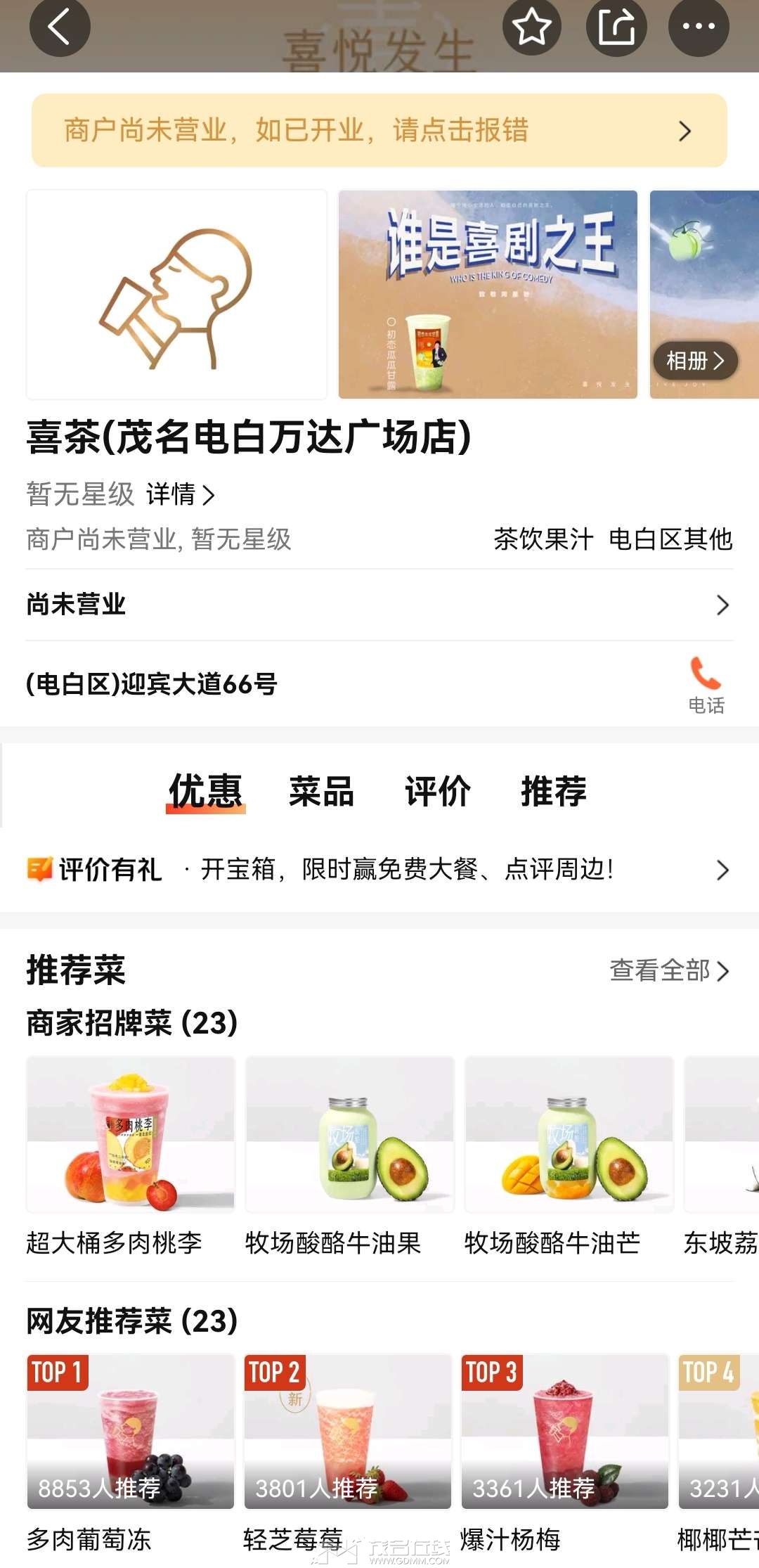Open the 超大桶多肉桃李 dish card

131,1157
